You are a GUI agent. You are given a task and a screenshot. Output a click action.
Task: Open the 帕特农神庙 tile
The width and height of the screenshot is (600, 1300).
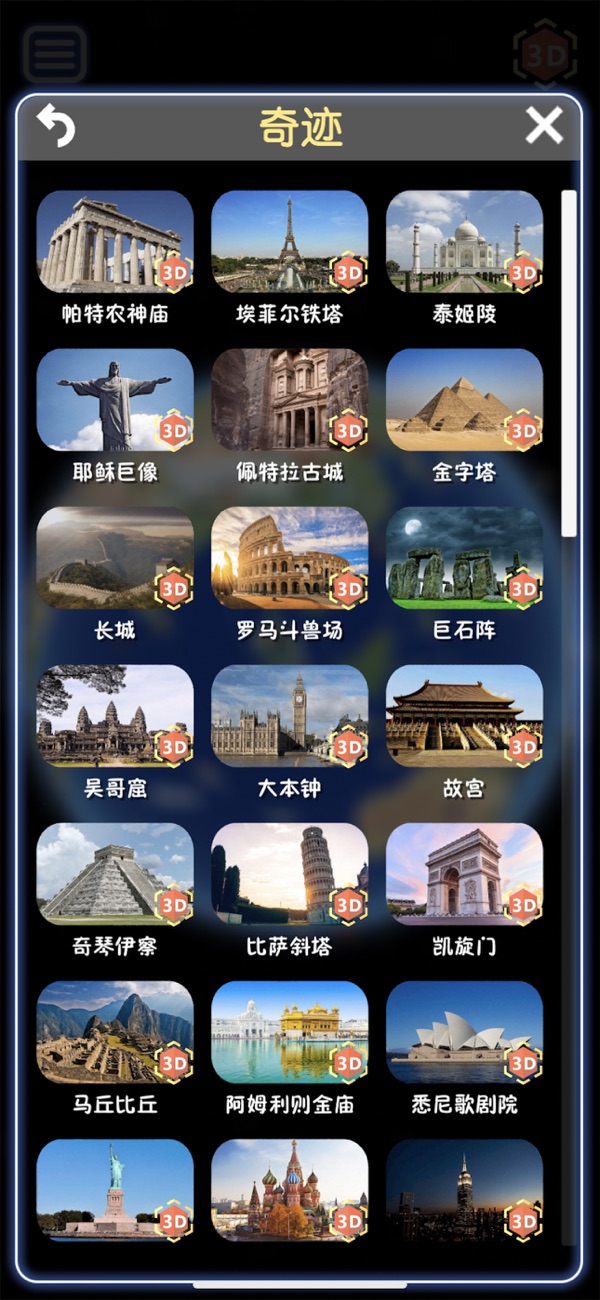click(x=115, y=242)
